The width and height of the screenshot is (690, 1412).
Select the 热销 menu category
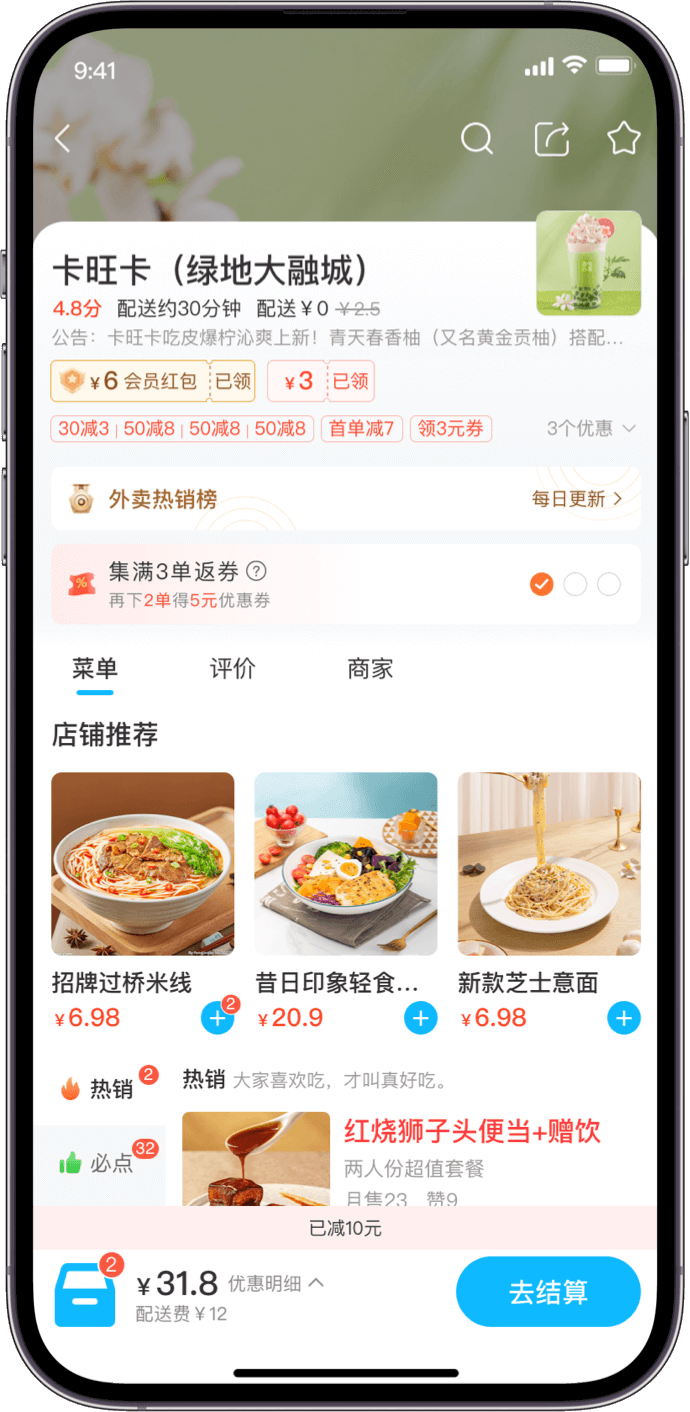click(100, 1088)
